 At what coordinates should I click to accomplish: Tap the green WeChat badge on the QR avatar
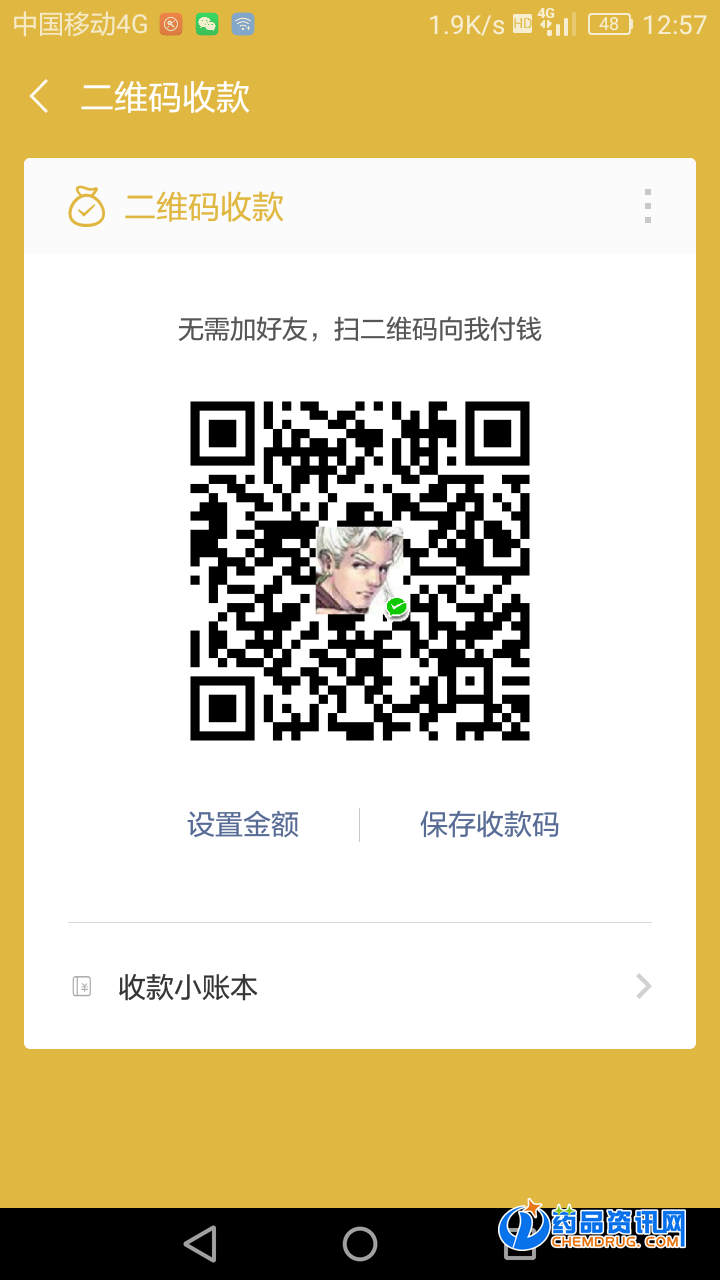[x=396, y=605]
